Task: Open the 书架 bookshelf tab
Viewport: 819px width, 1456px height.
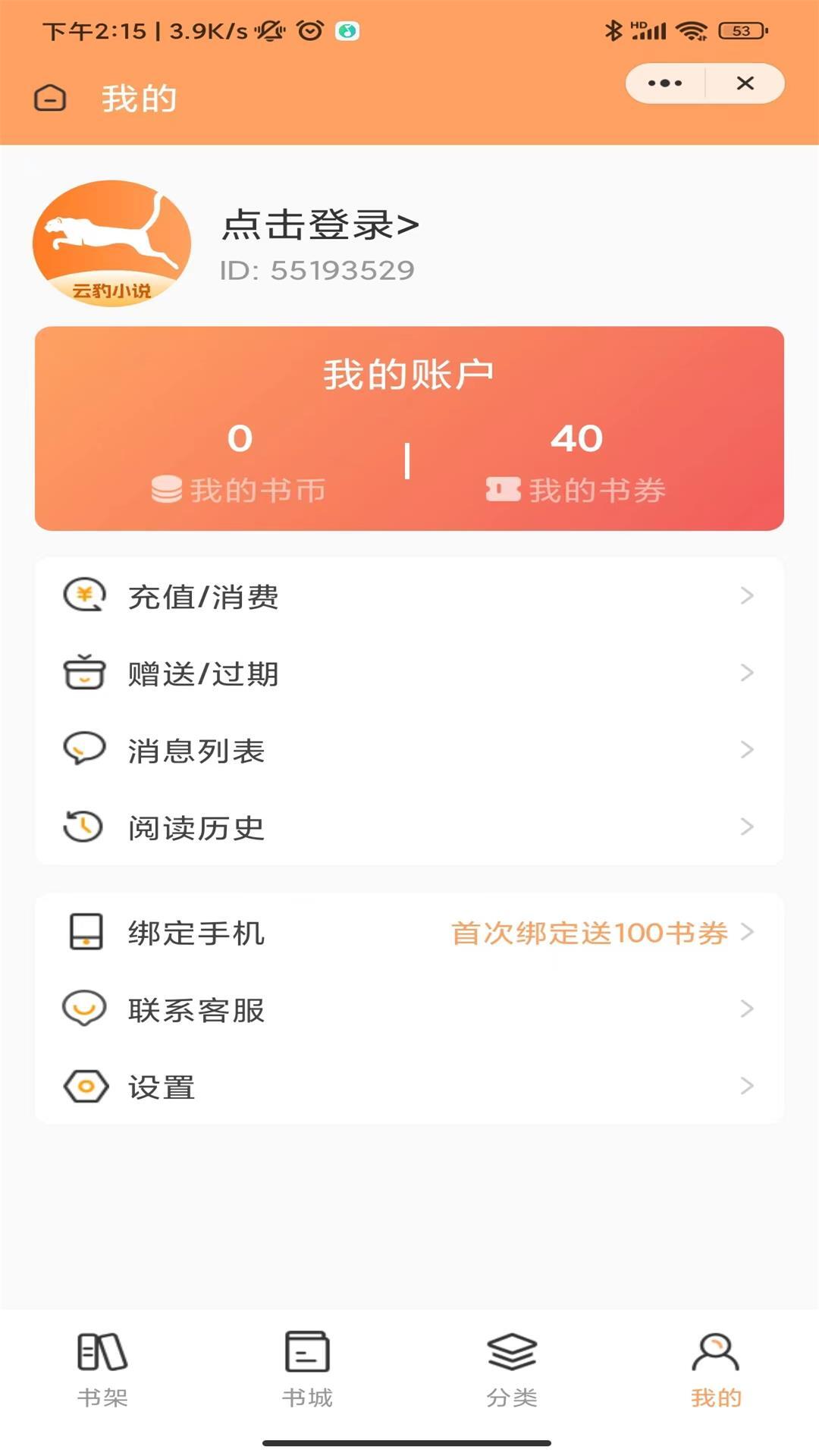Action: (x=102, y=1373)
